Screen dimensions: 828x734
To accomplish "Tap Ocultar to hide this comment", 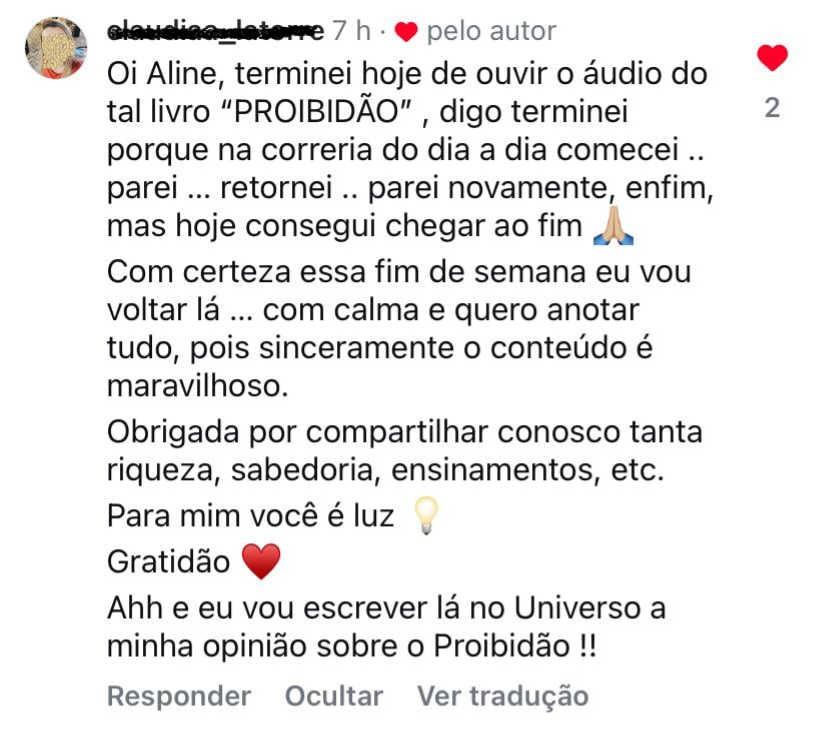I will click(x=334, y=696).
